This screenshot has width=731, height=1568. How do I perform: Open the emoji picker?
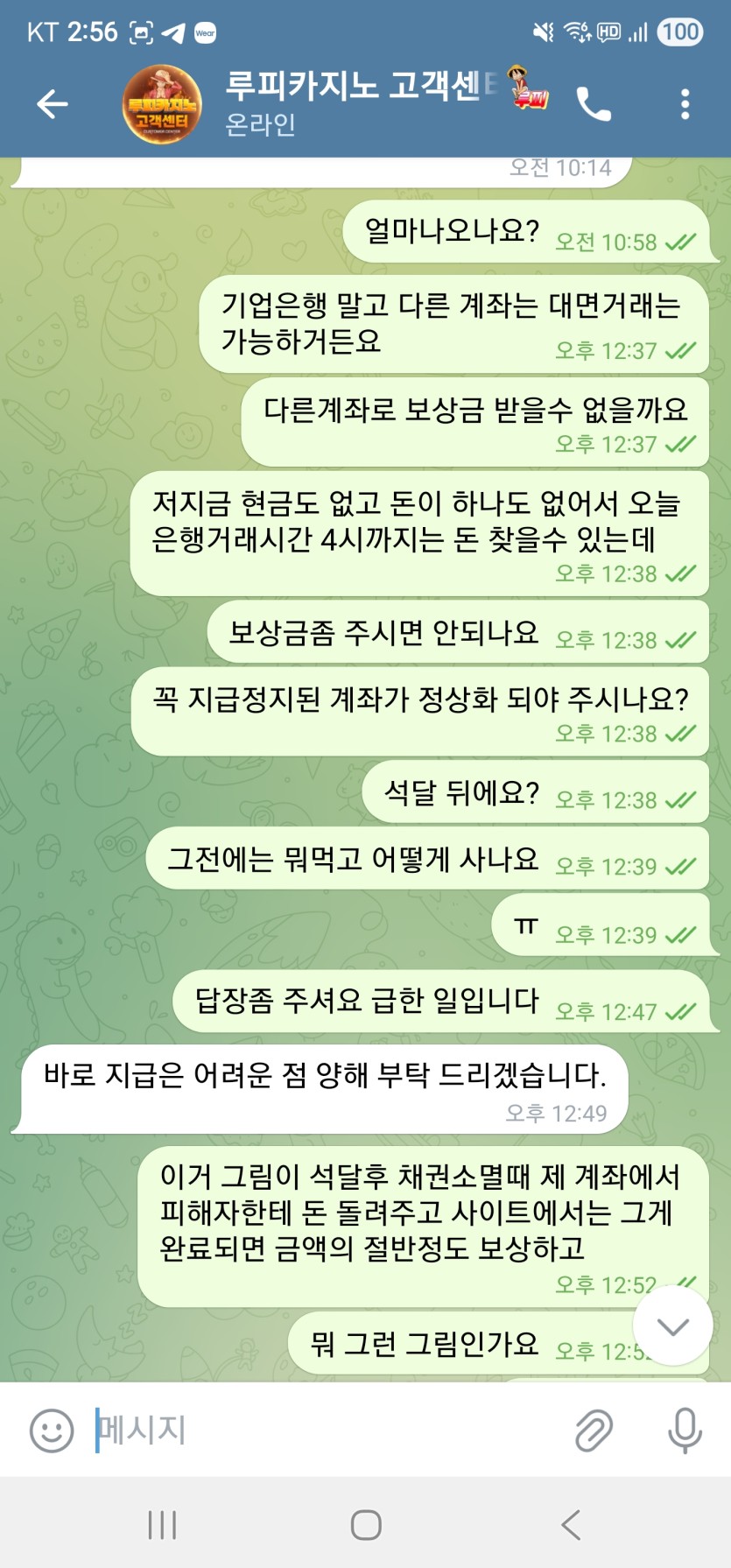click(x=52, y=1430)
